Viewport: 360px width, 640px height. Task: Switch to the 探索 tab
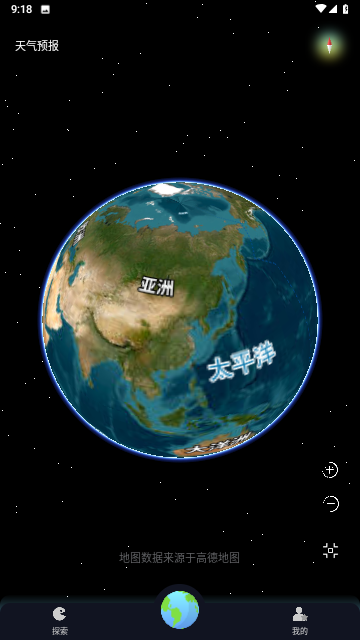[x=60, y=620]
